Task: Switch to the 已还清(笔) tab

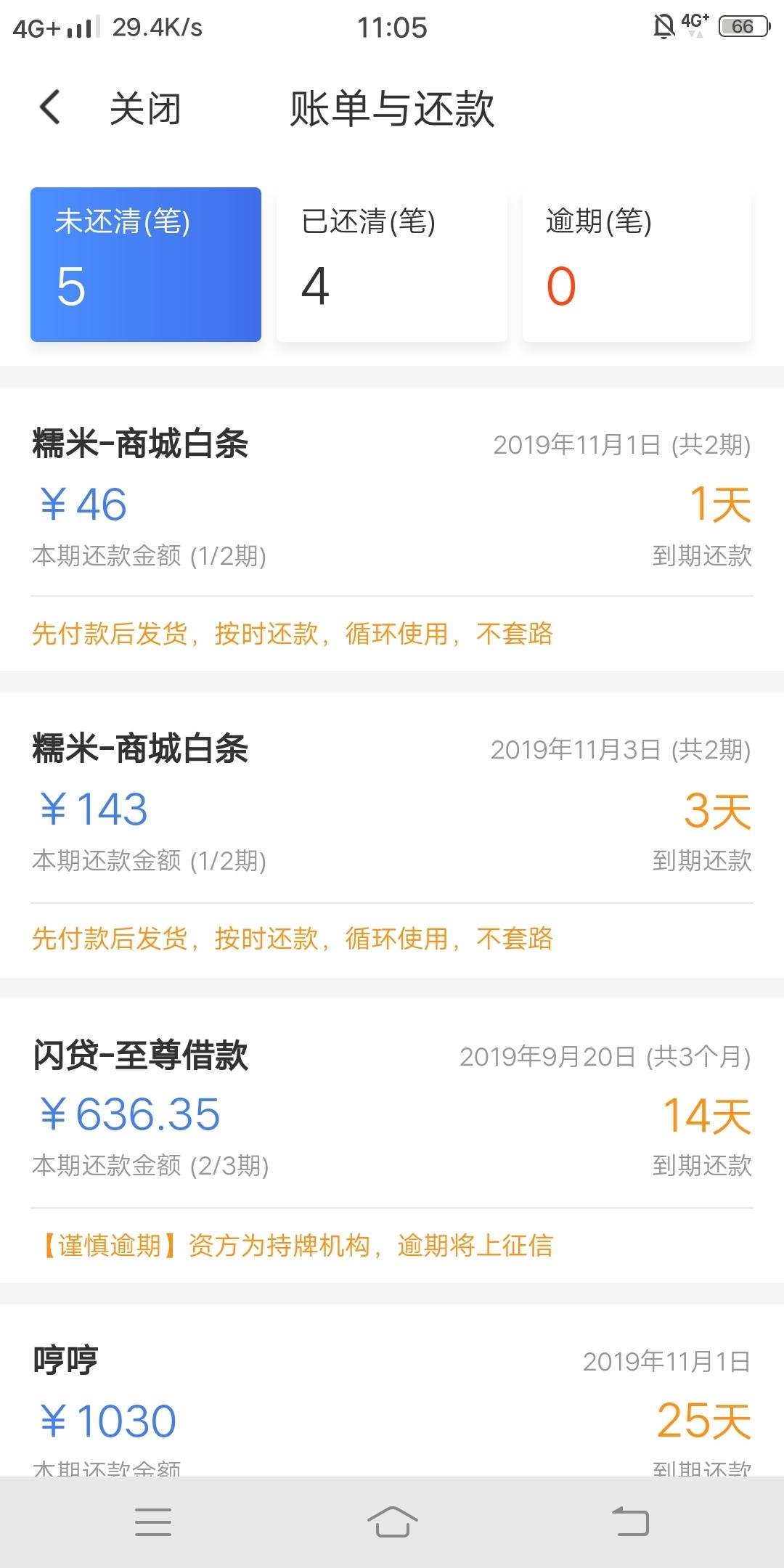Action: (392, 264)
